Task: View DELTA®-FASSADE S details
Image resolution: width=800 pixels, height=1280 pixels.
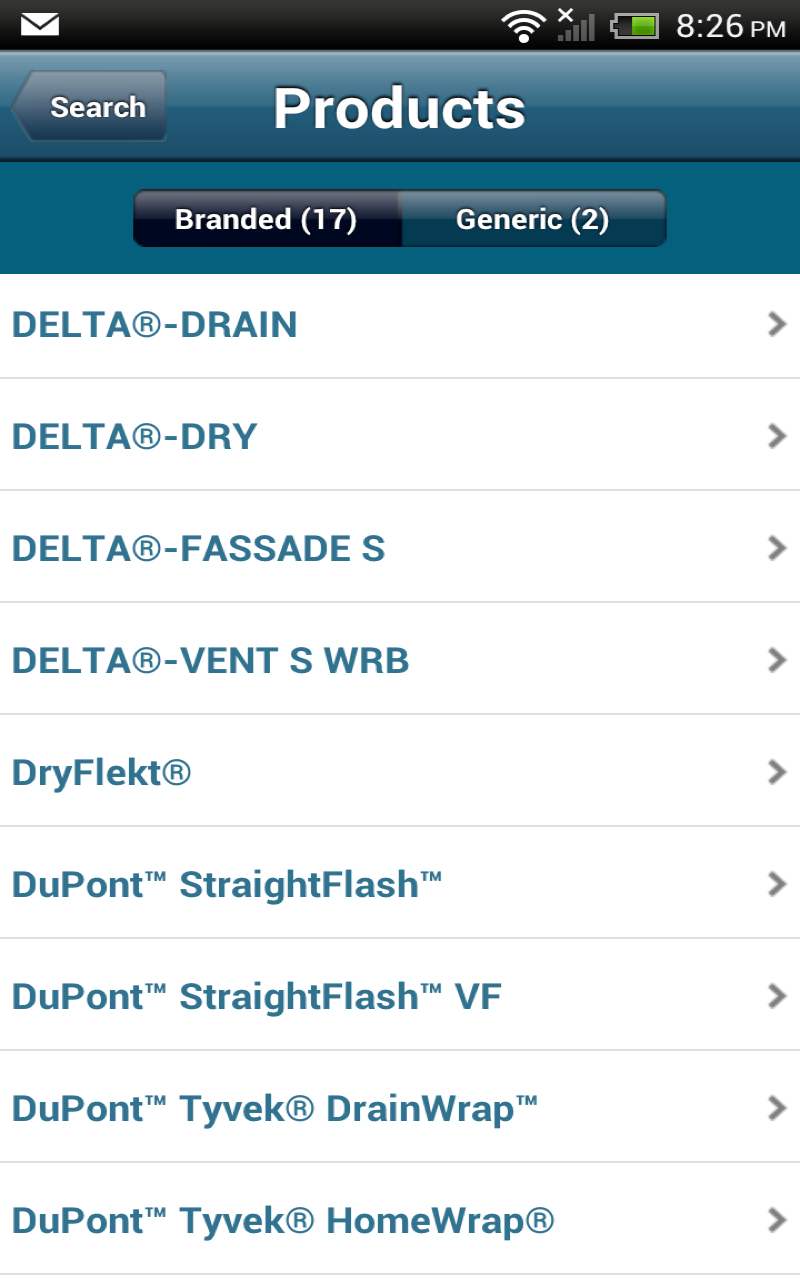Action: point(400,549)
